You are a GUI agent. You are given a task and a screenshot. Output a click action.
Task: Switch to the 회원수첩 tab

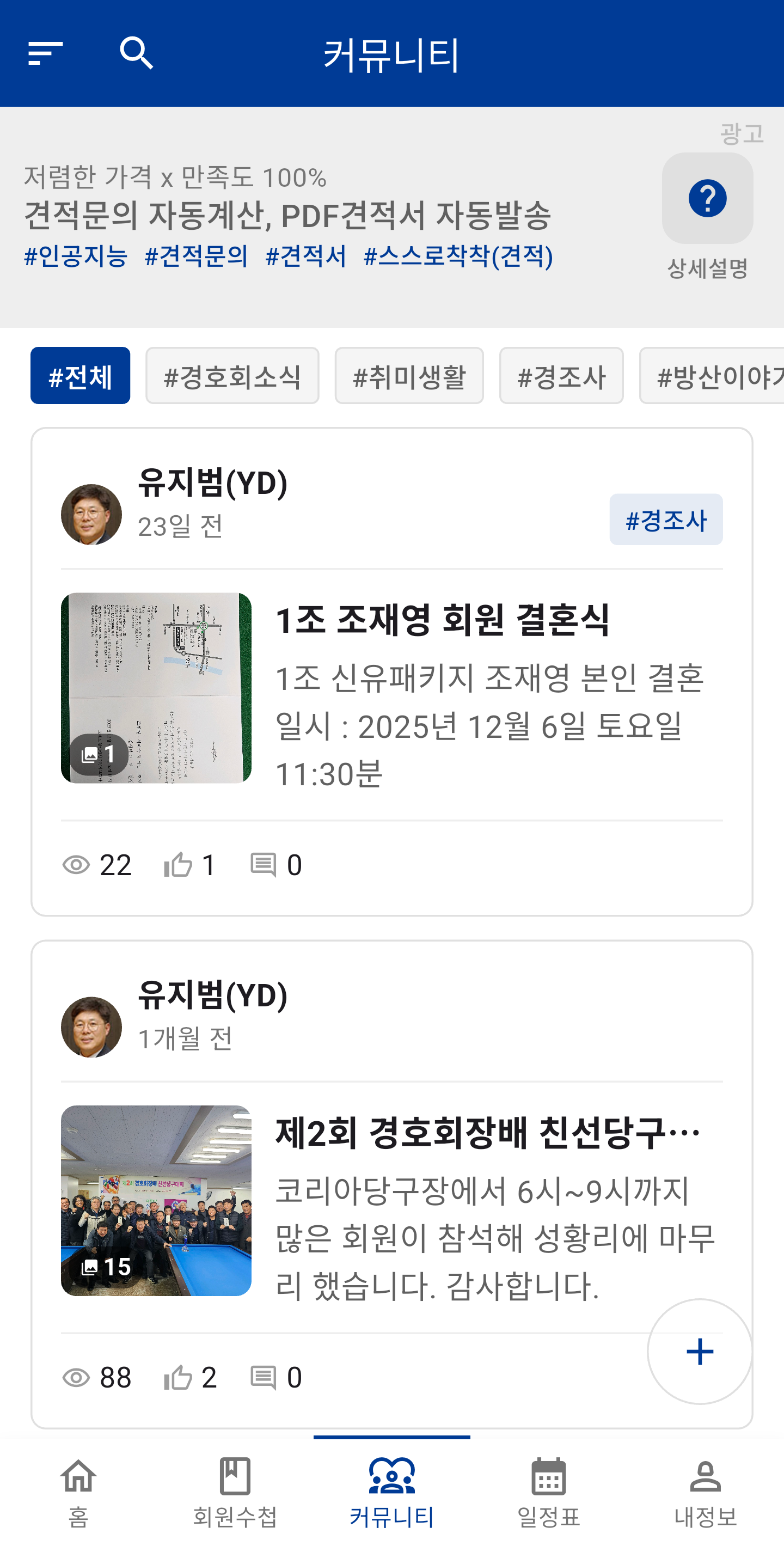tap(235, 1492)
